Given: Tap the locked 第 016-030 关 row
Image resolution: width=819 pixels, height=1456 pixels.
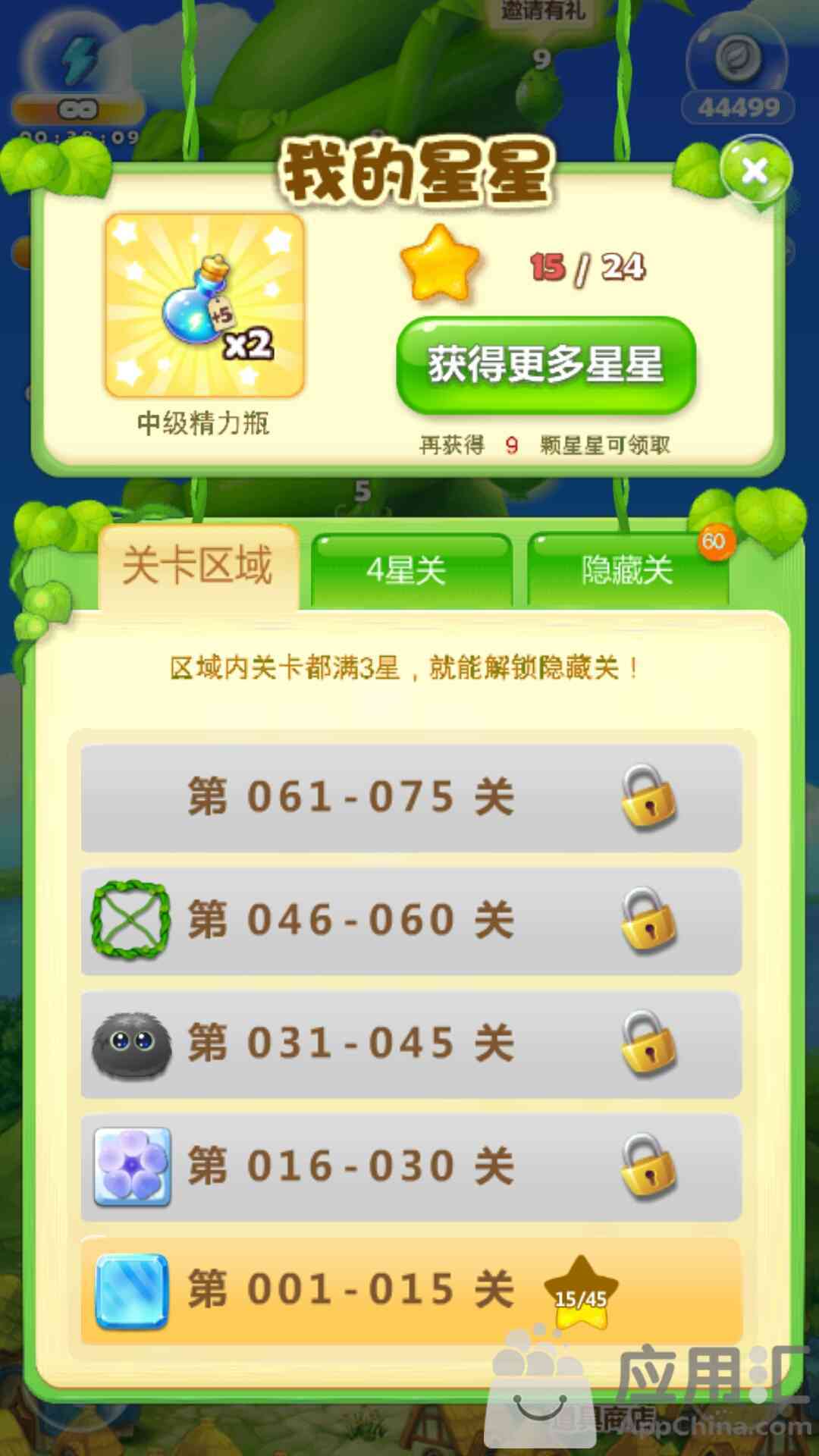Looking at the screenshot, I should (411, 1167).
